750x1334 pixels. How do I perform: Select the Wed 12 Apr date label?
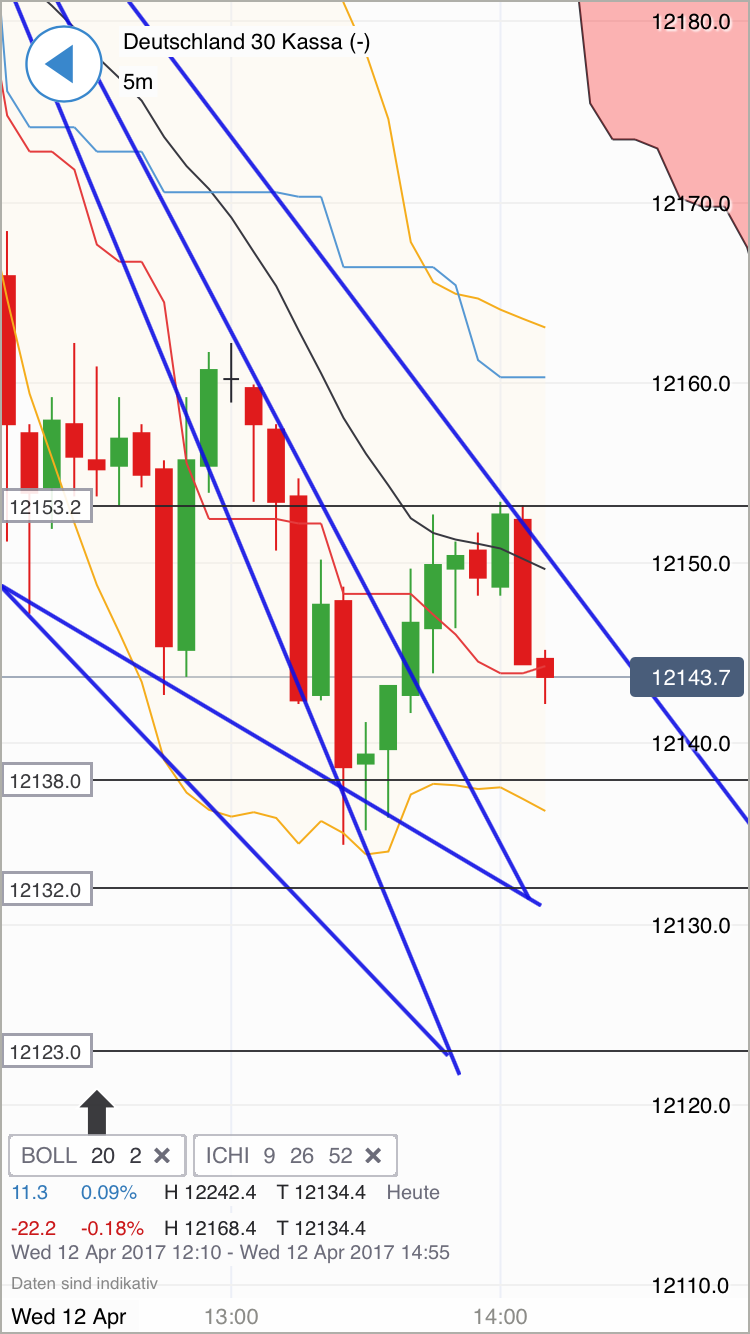[72, 1317]
